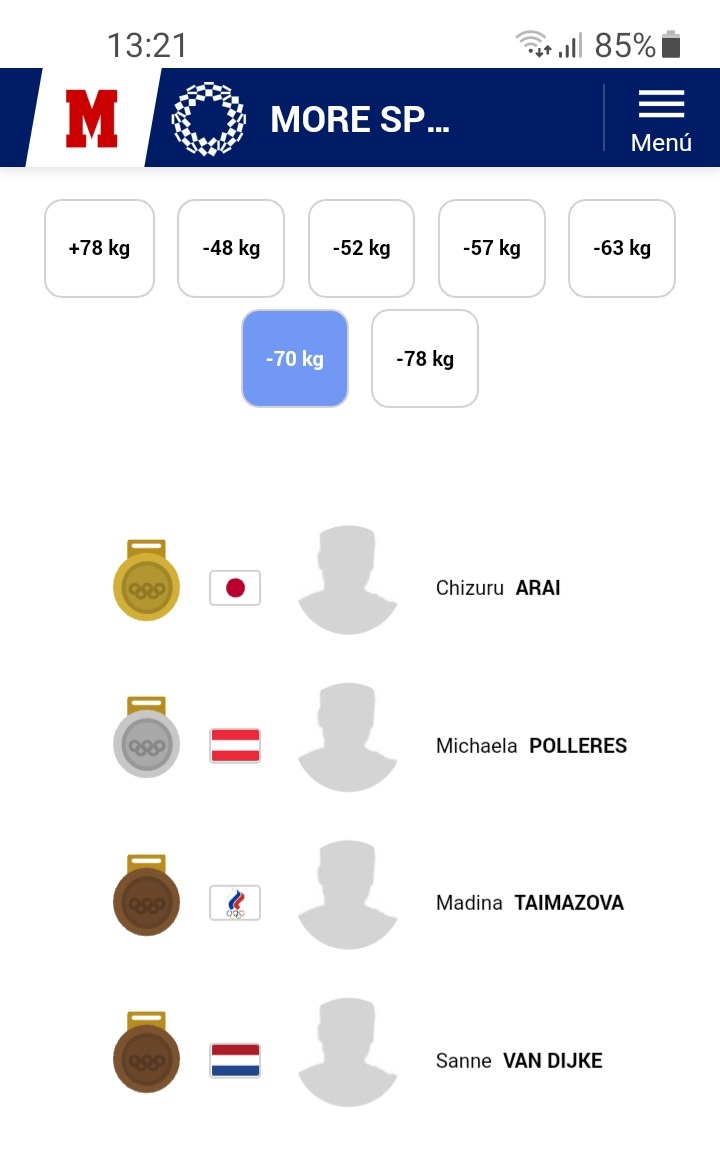
Task: Tap the highlighted -70 kg chip
Action: pos(295,358)
